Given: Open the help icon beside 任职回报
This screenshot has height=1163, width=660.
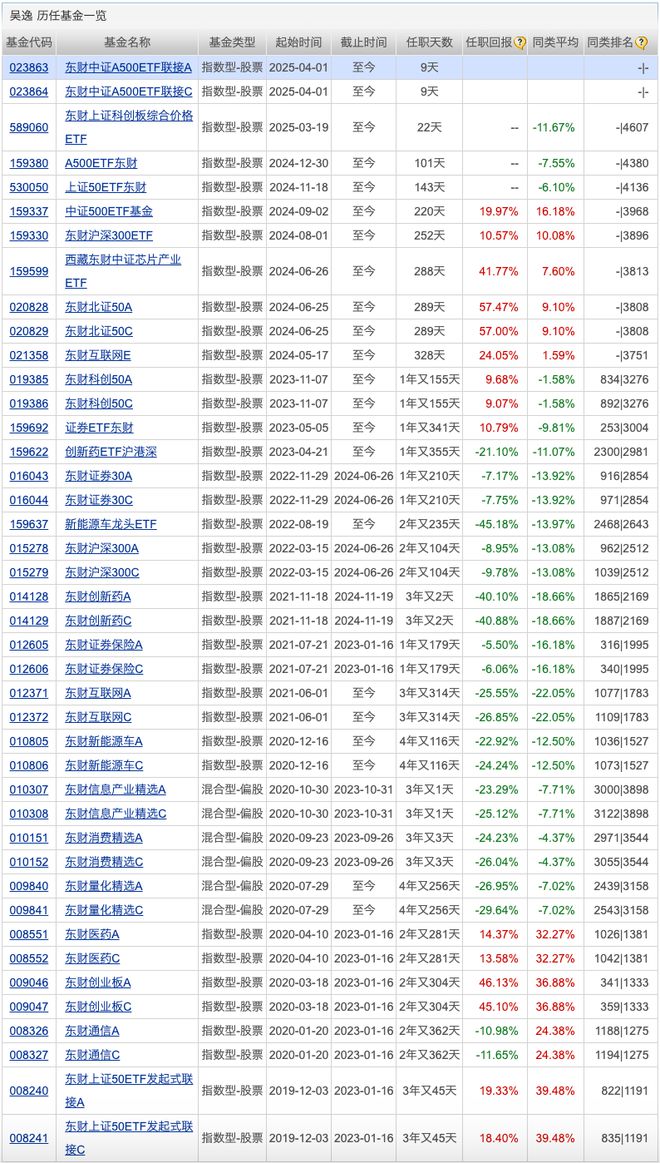Looking at the screenshot, I should coord(520,43).
